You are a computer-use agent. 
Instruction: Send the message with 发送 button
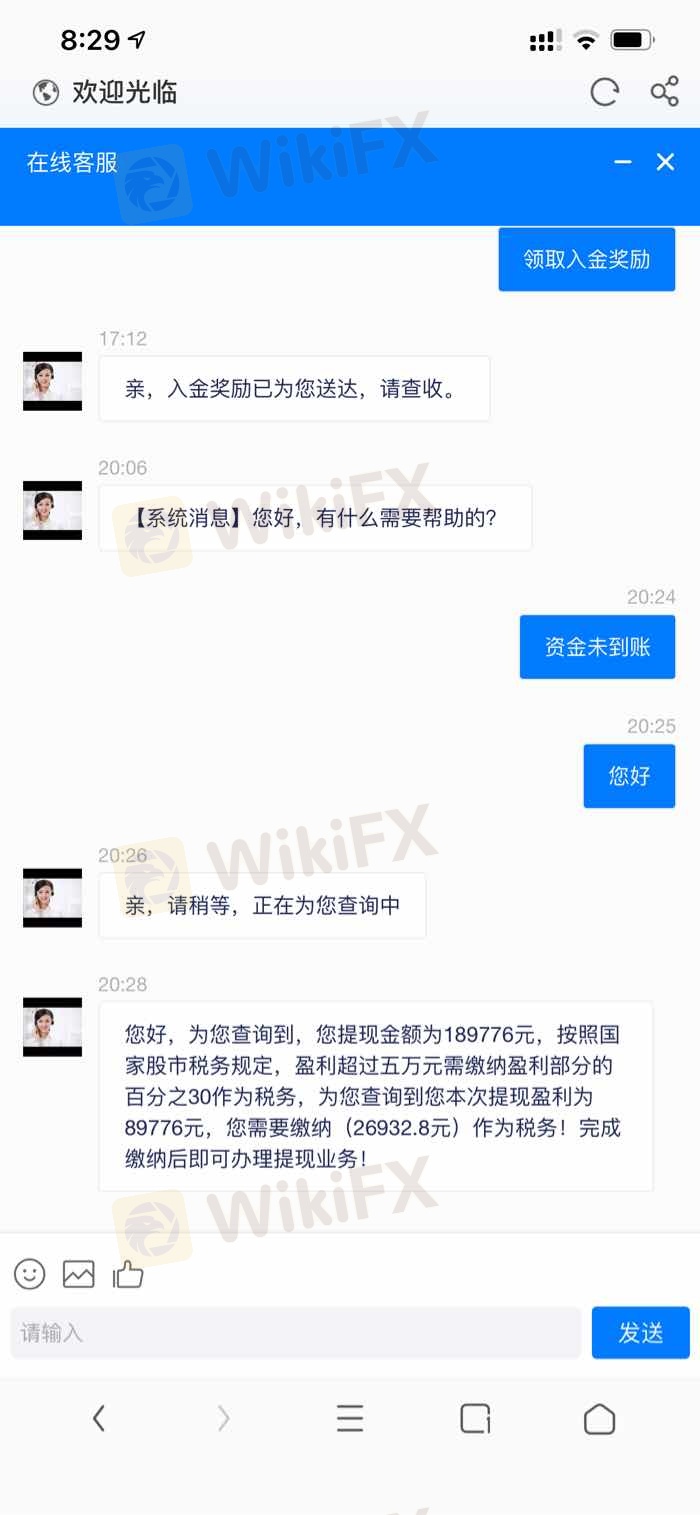pos(640,1332)
